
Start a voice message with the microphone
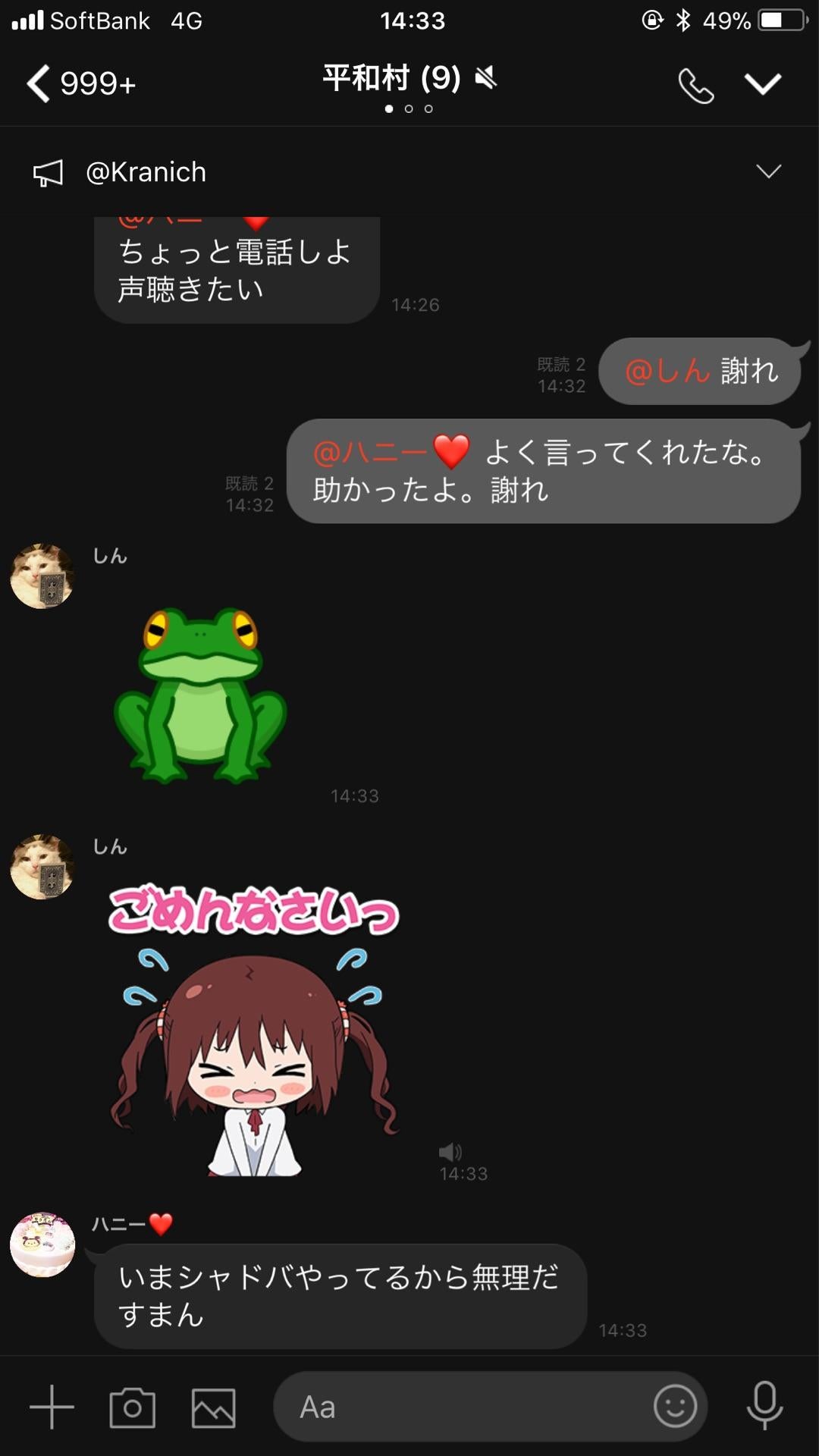pos(766,1407)
